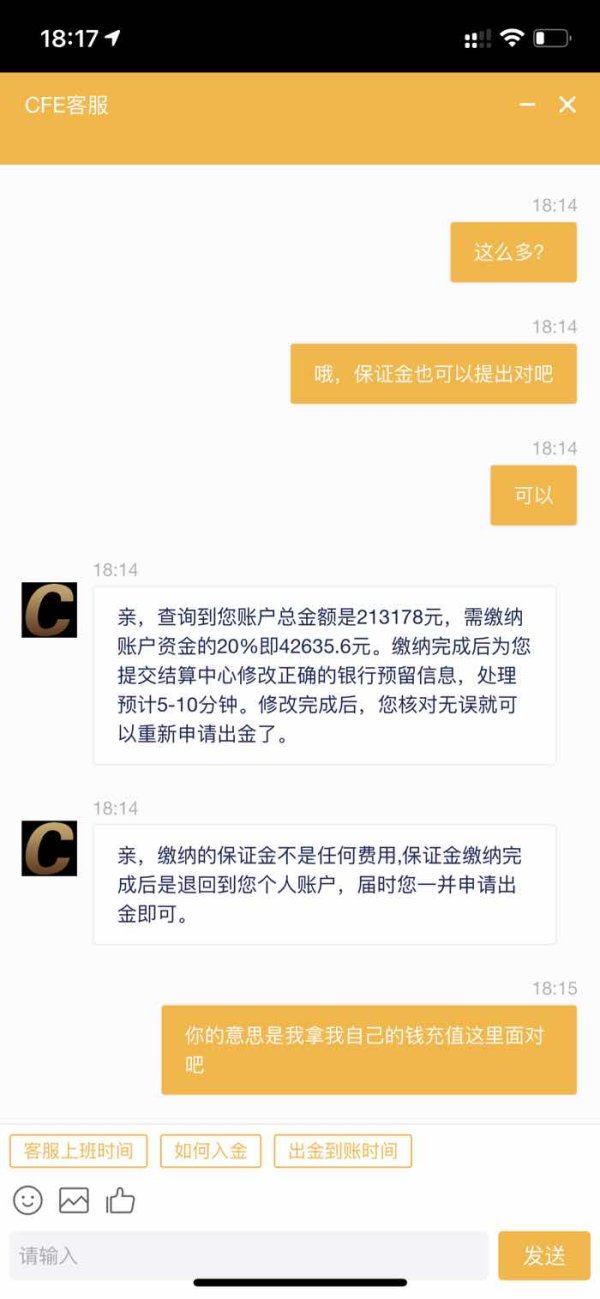Screen dimensions: 600x1299
Task: Focus the 请输入 message field
Action: [249, 1256]
